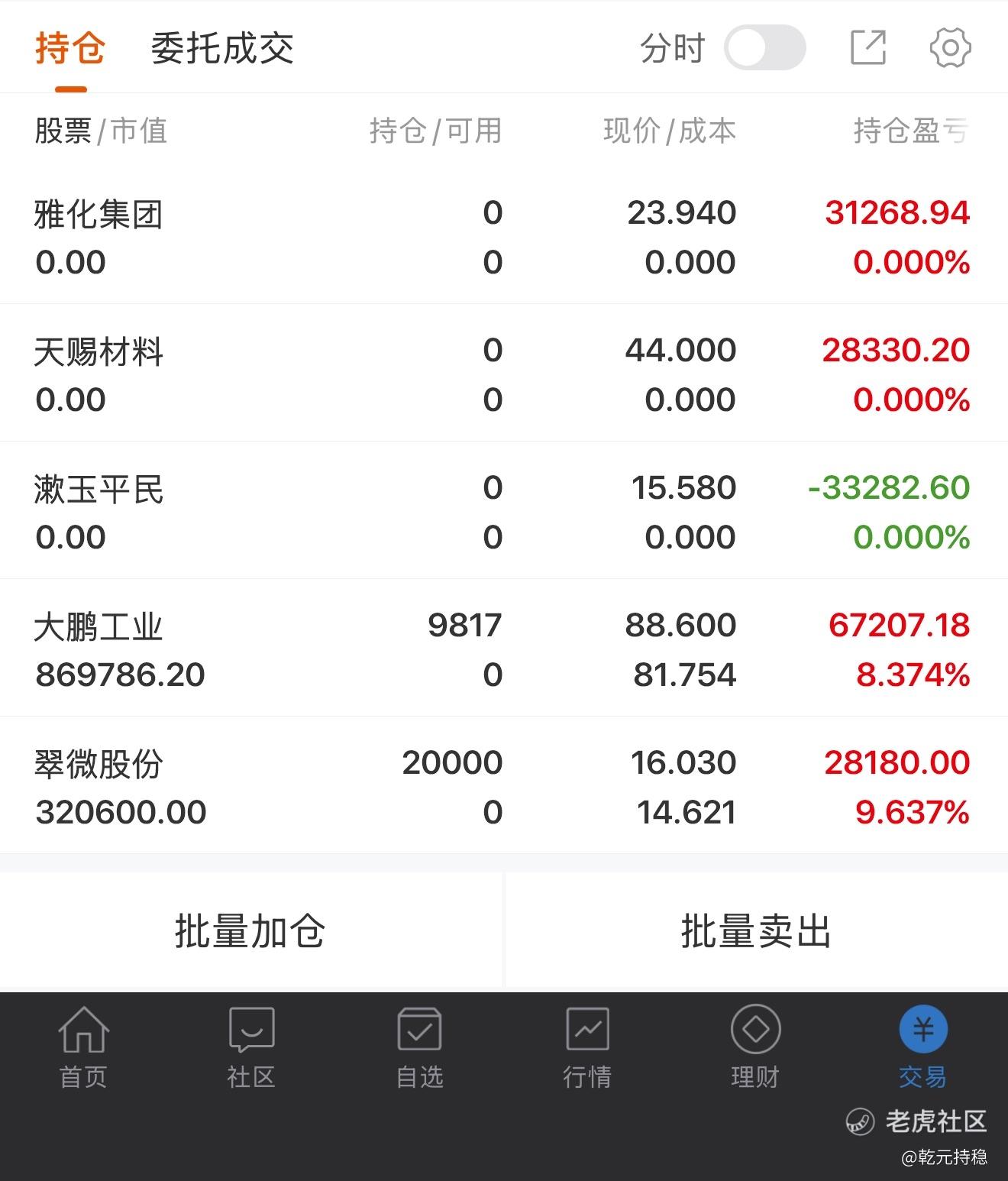Open the settings gear icon
1008x1181 pixels.
[950, 48]
